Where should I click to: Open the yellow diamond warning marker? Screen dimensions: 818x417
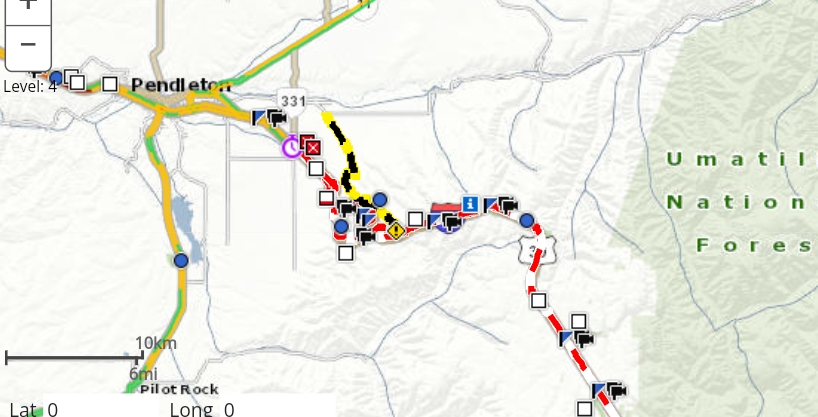click(396, 230)
